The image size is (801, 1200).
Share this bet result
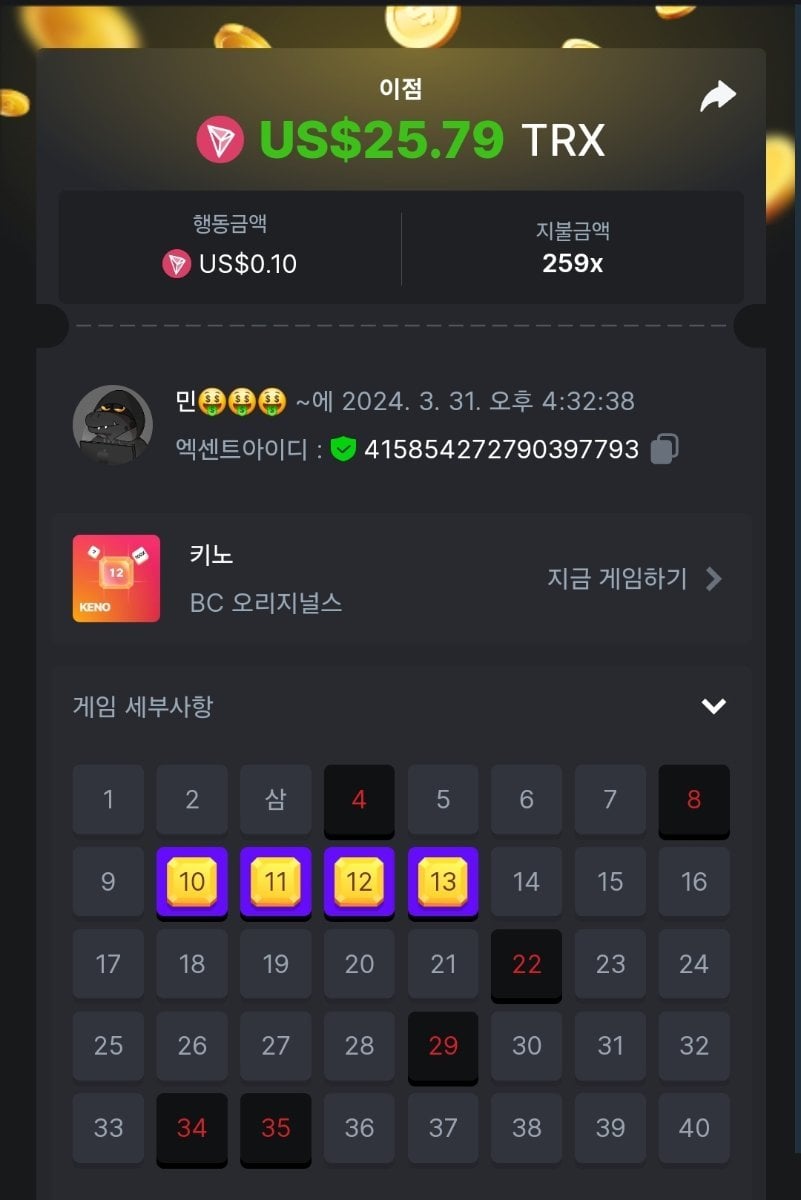[x=717, y=97]
